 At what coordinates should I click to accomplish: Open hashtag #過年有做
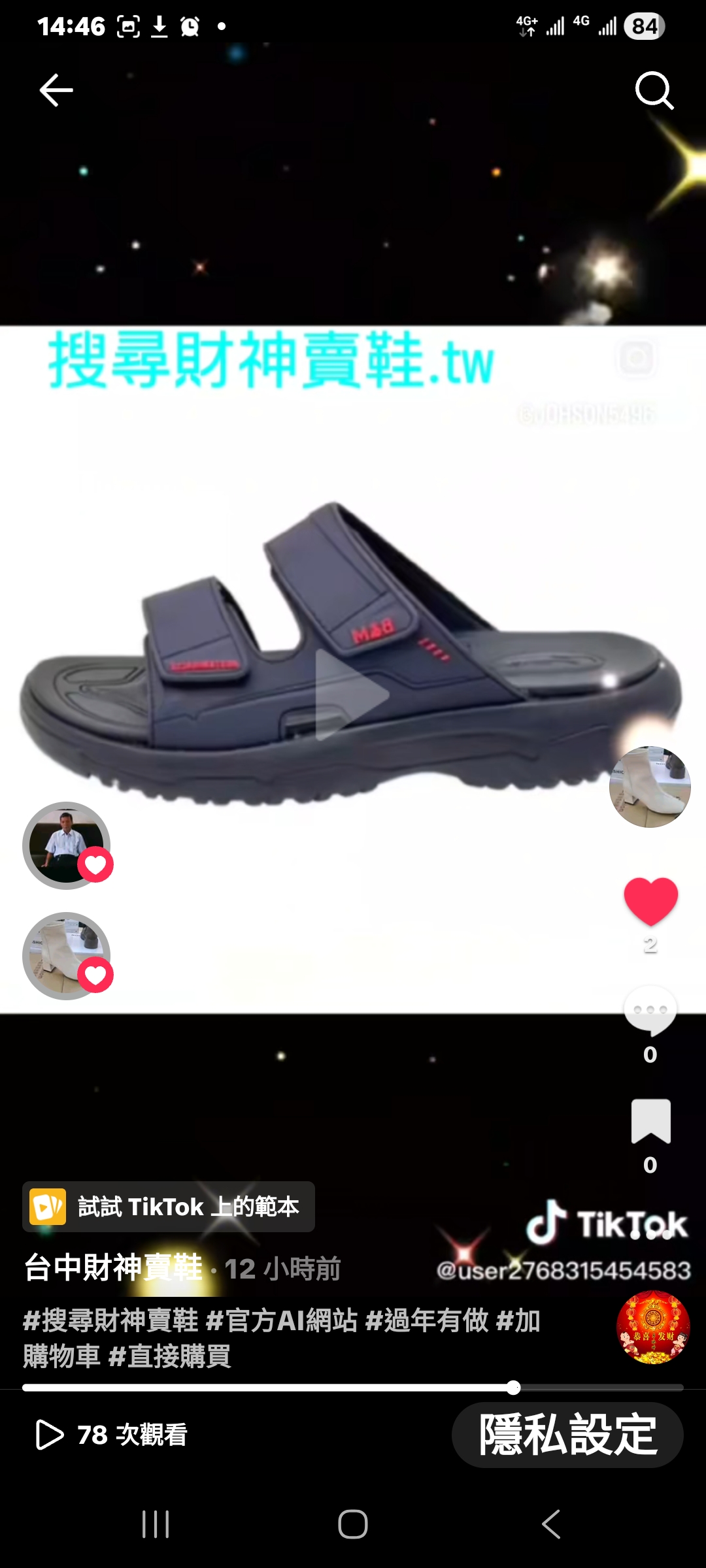click(427, 1320)
